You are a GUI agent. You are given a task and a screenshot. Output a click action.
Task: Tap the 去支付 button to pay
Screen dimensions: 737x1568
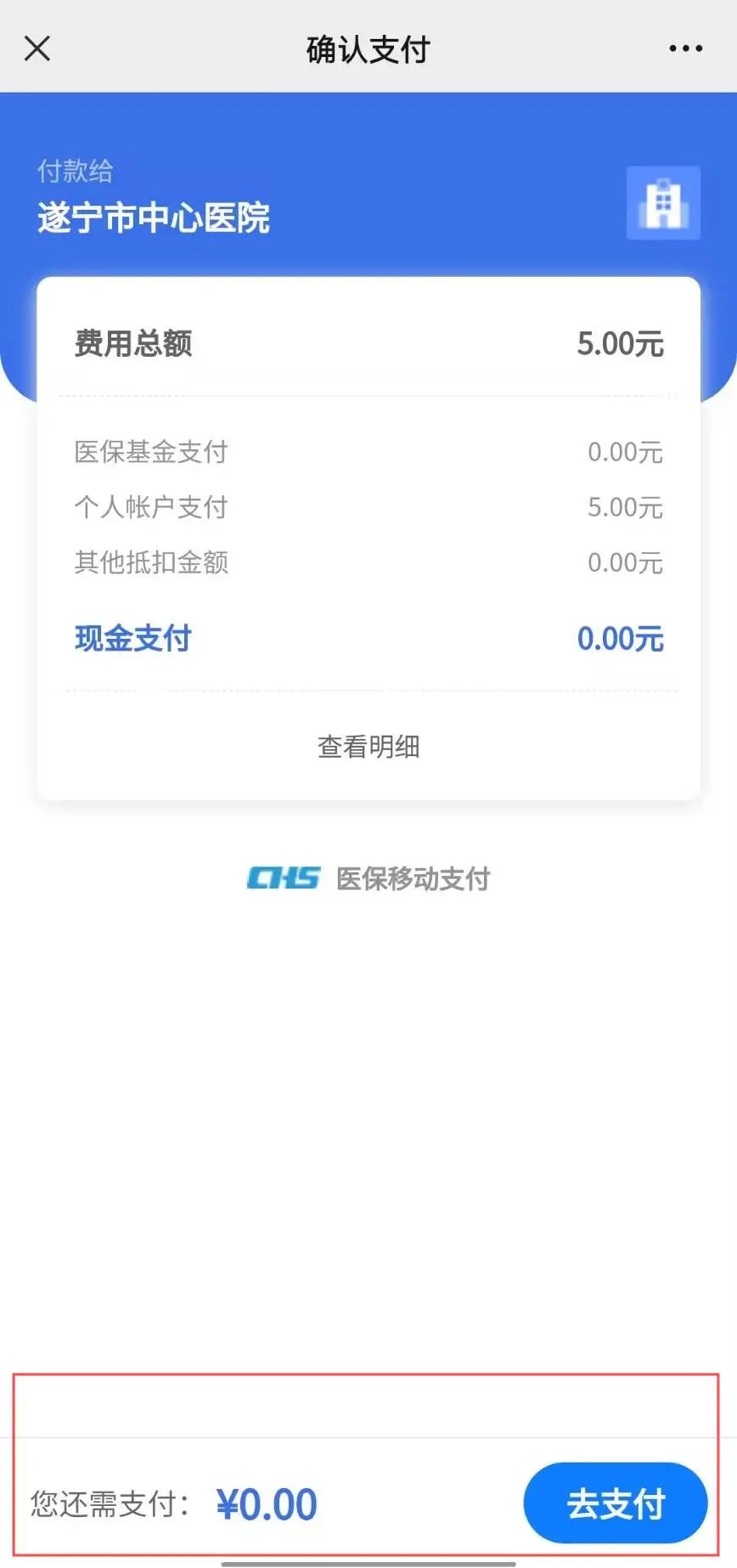pyautogui.click(x=616, y=1503)
